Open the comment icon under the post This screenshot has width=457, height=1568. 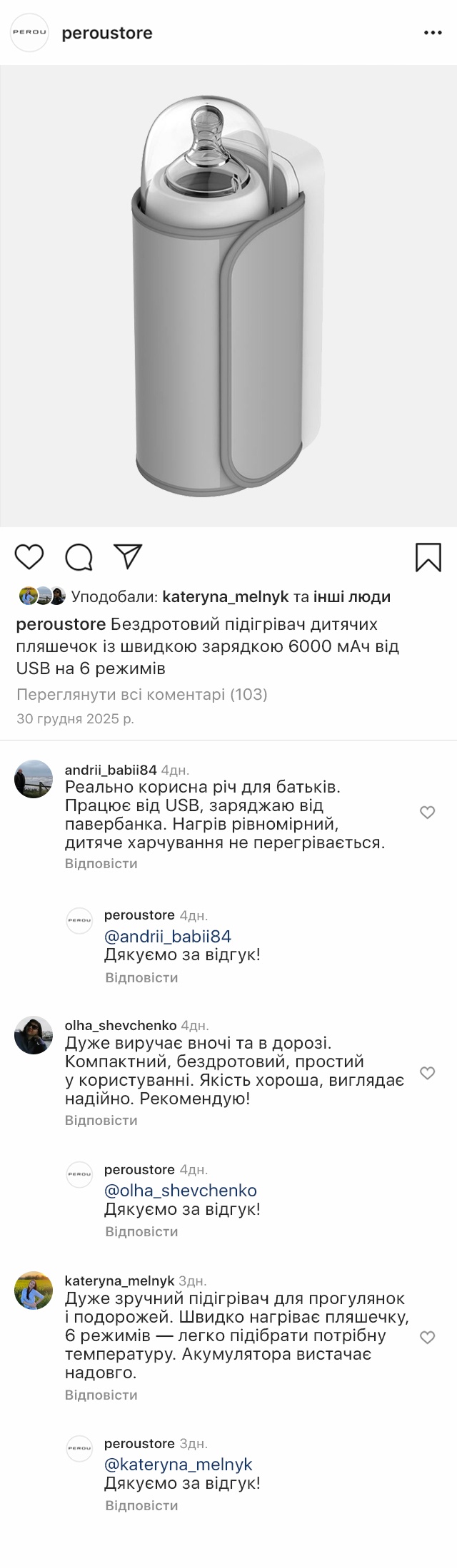pyautogui.click(x=79, y=556)
